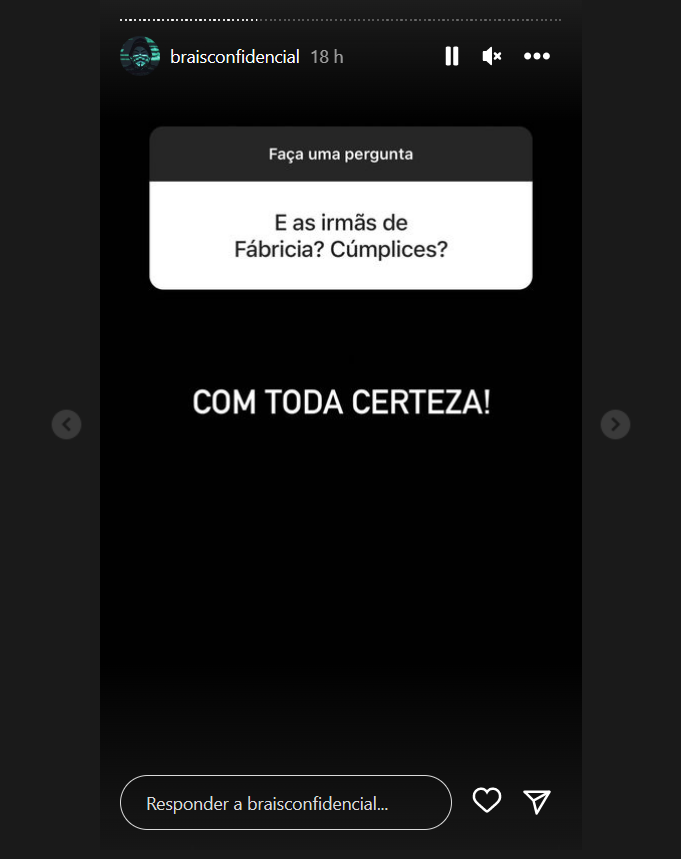Unmute the story audio
Image resolution: width=681 pixels, height=859 pixels.
click(491, 57)
